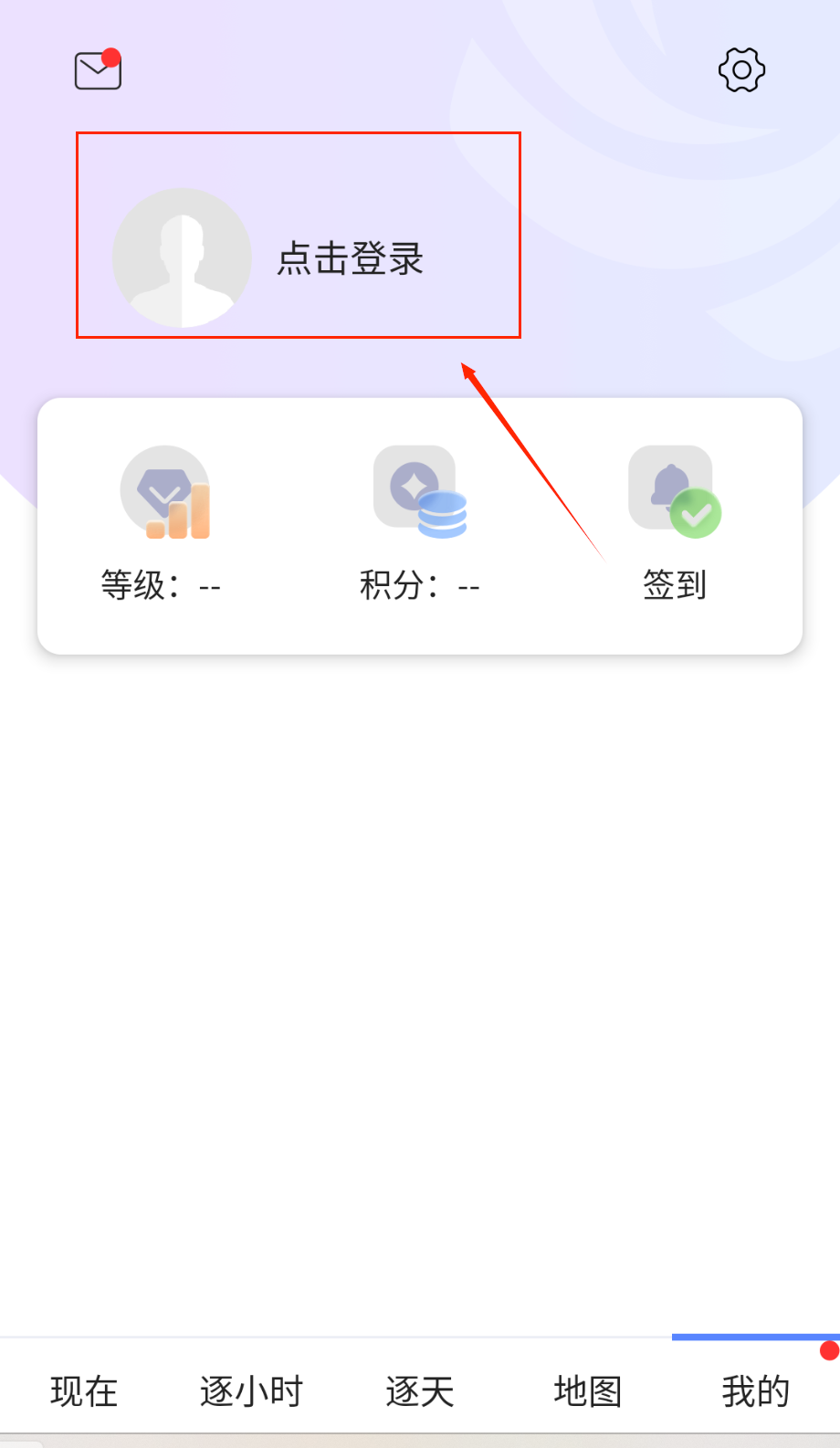Switch to the 地图 tab
The image size is (840, 1448).
[x=587, y=1391]
